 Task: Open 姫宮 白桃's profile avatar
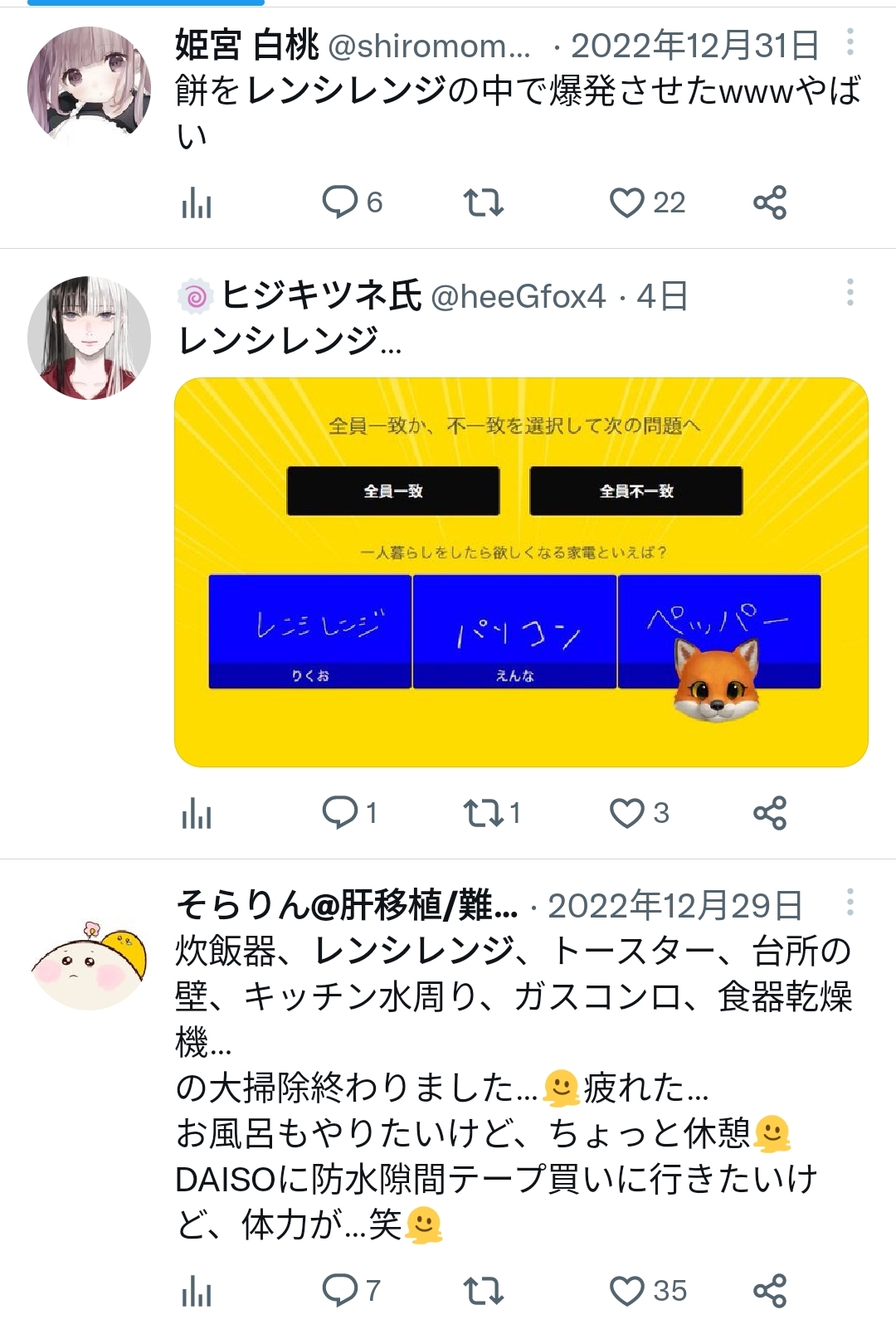point(89,87)
